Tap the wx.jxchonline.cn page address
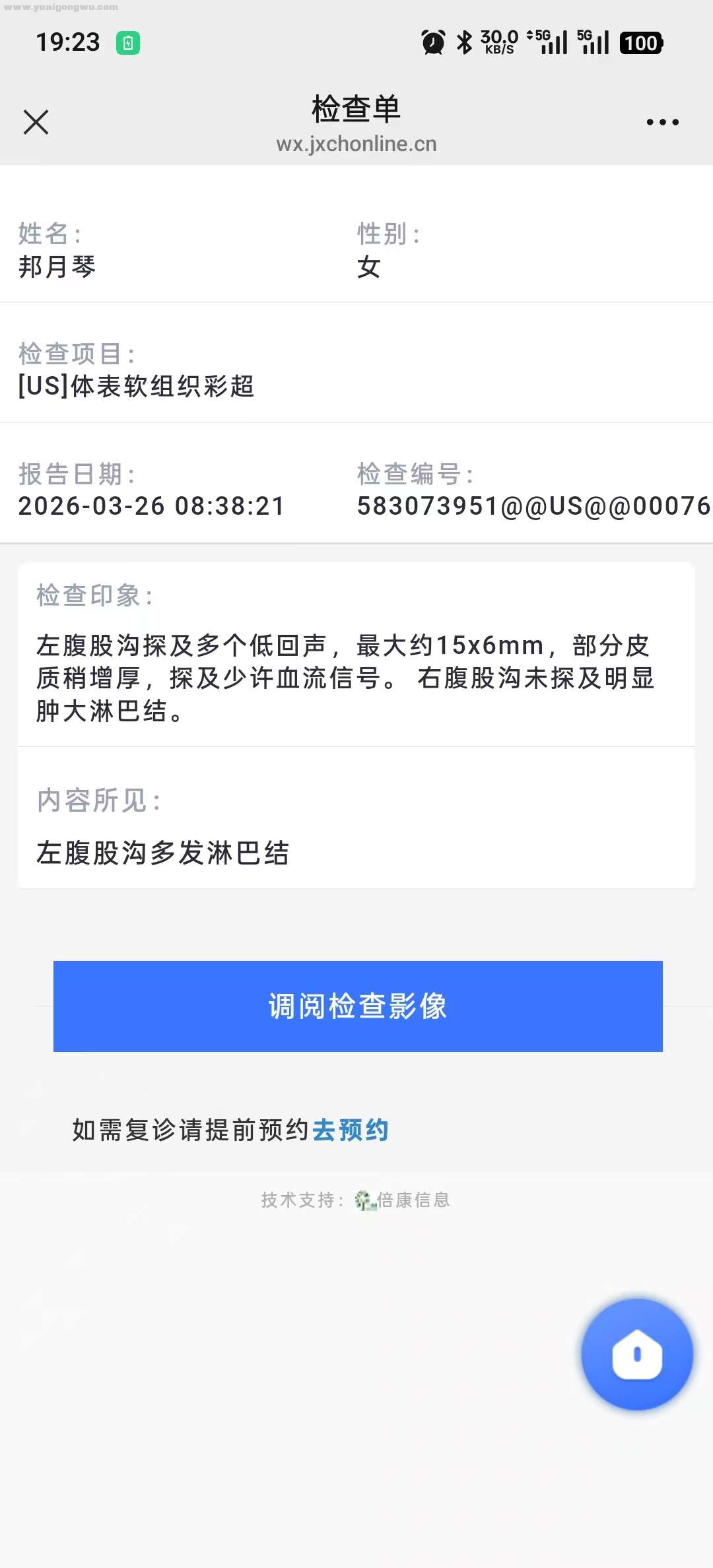The width and height of the screenshot is (713, 1568). point(356,145)
